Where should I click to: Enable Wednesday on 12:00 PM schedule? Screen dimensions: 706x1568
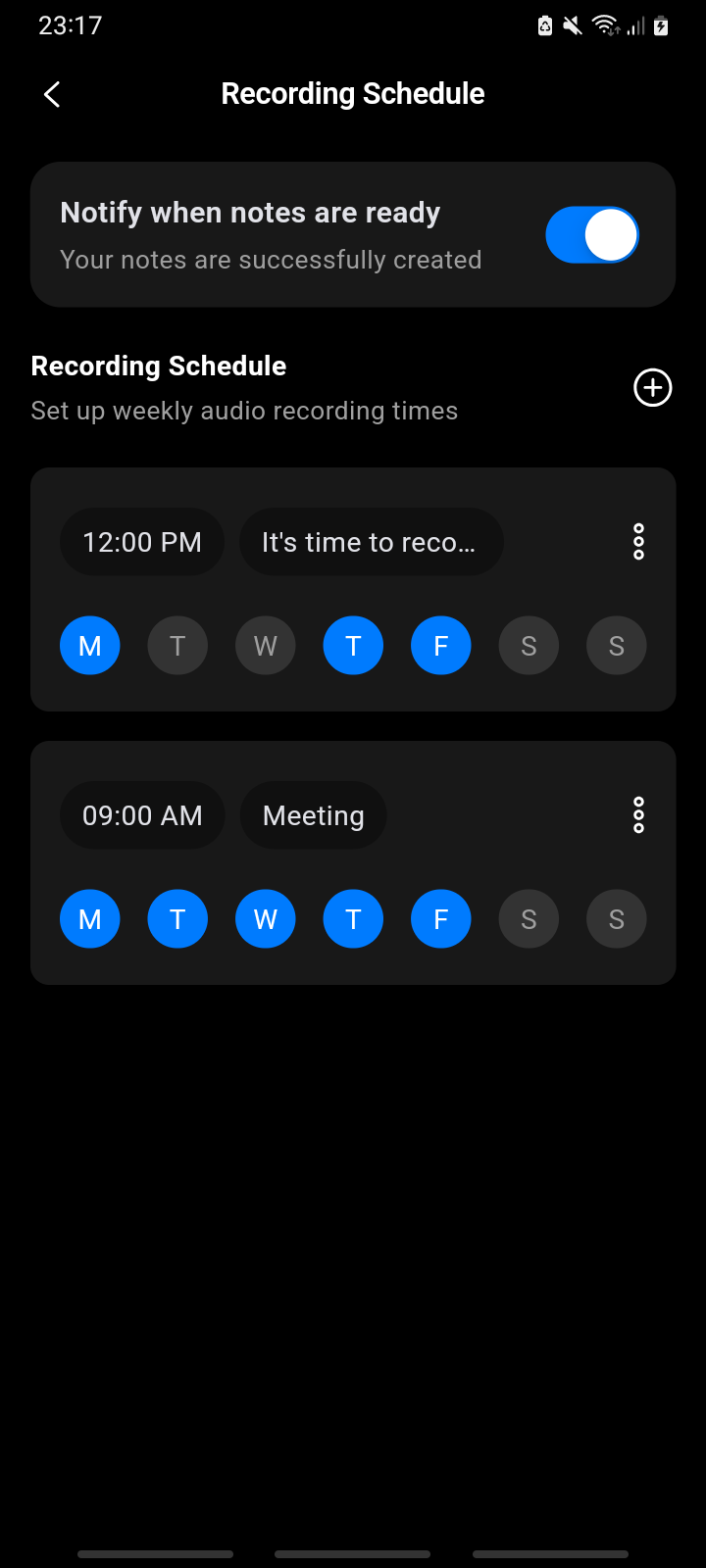[265, 646]
